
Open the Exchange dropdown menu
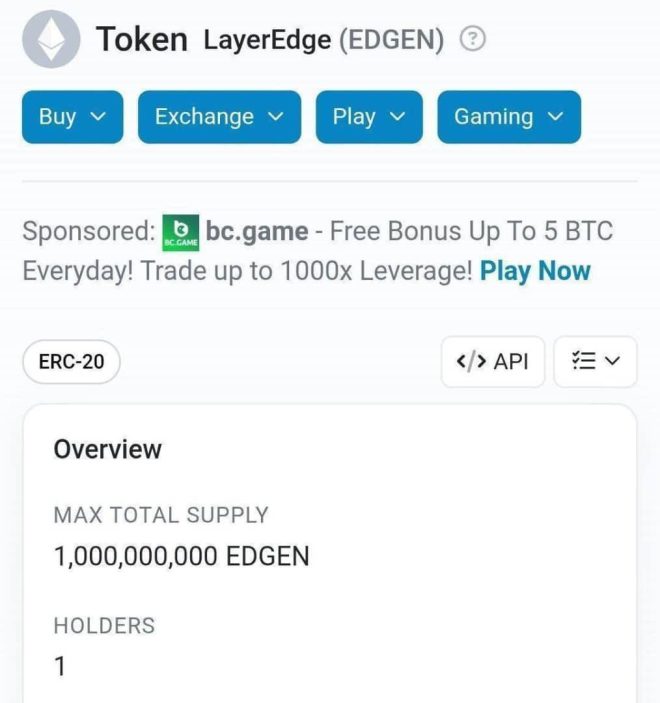tap(219, 117)
